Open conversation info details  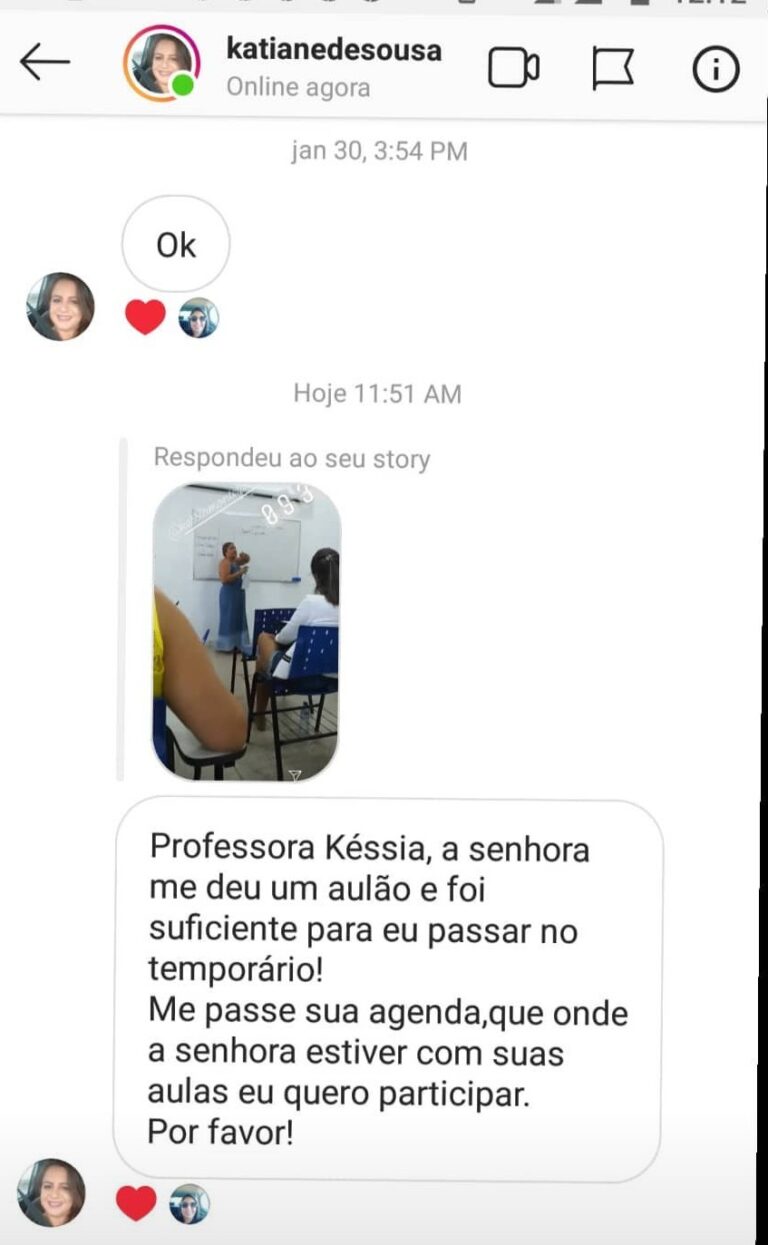pyautogui.click(x=716, y=69)
